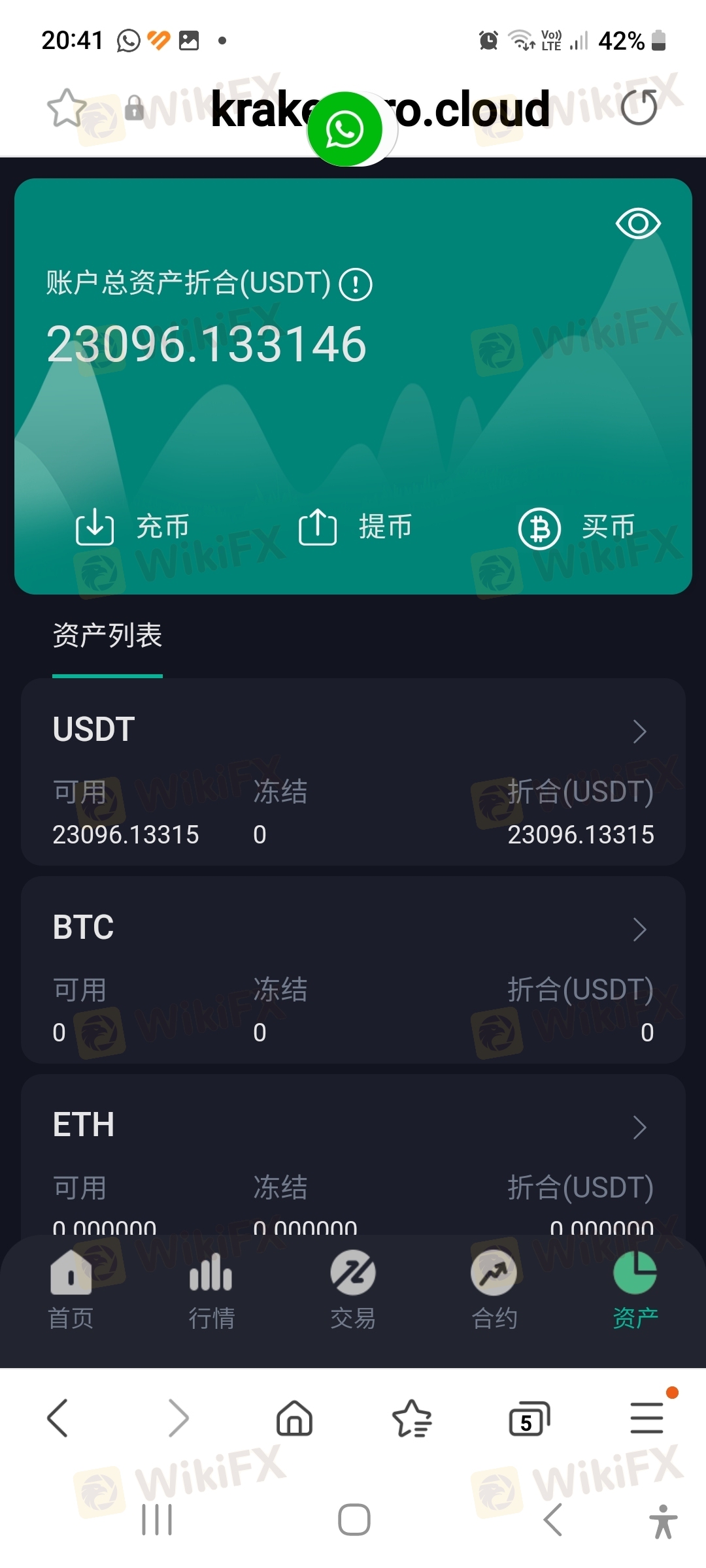Image resolution: width=706 pixels, height=1568 pixels.
Task: Open the info icon beside 账户总资产折合(USDT)
Action: 356,285
